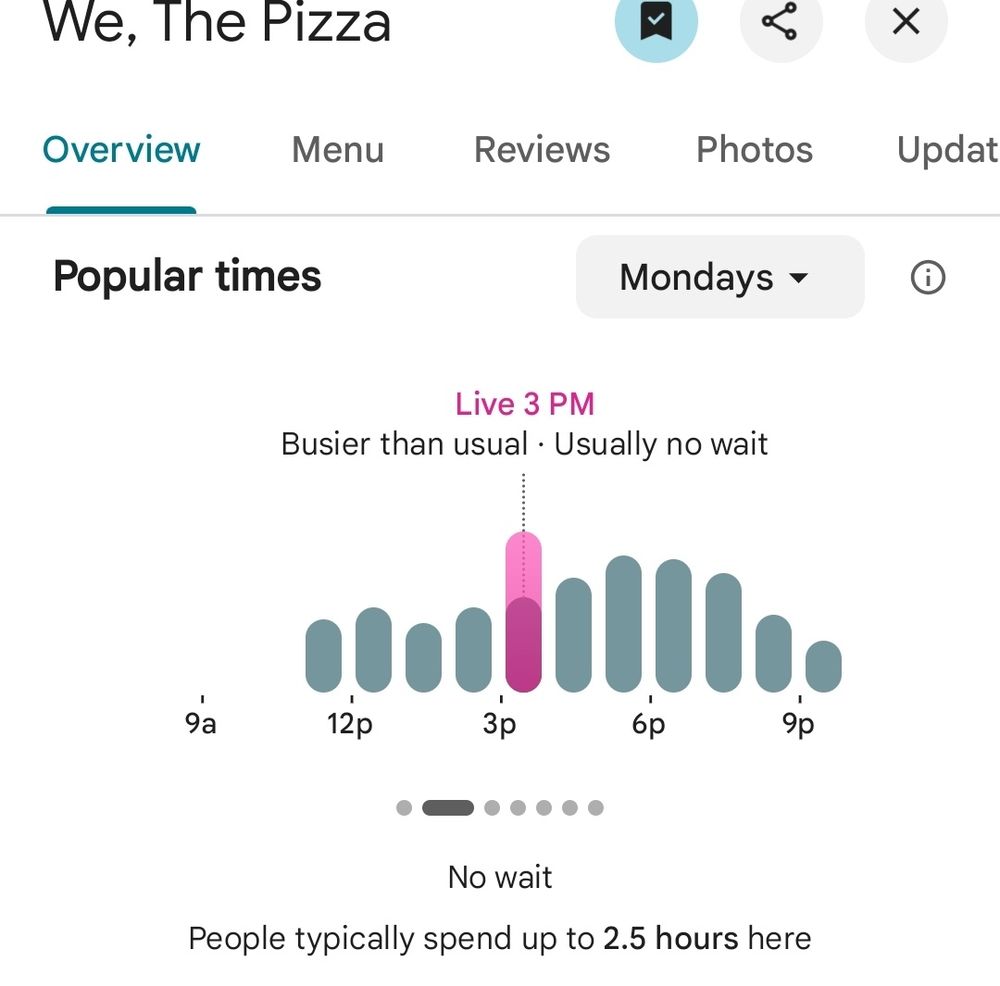Expand the Mondays day dropdown

(719, 277)
